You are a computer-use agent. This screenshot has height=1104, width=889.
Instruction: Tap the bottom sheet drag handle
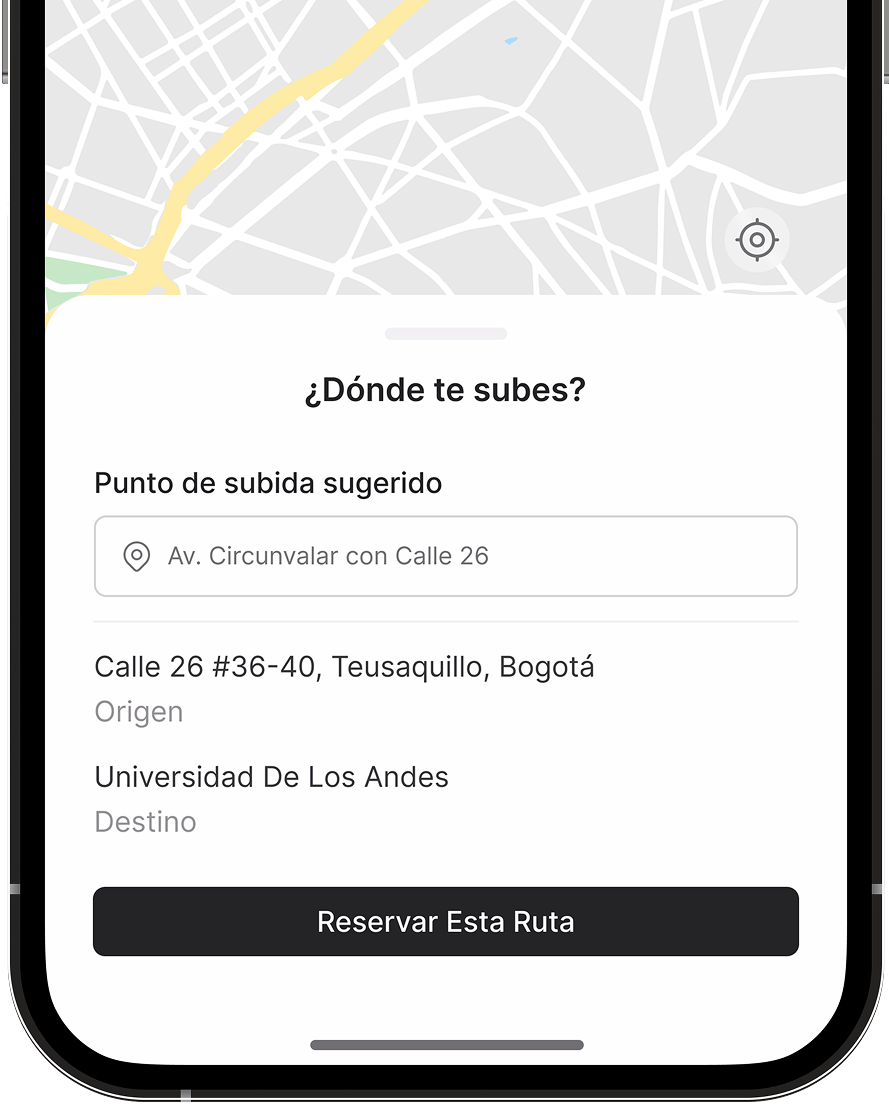tap(446, 334)
